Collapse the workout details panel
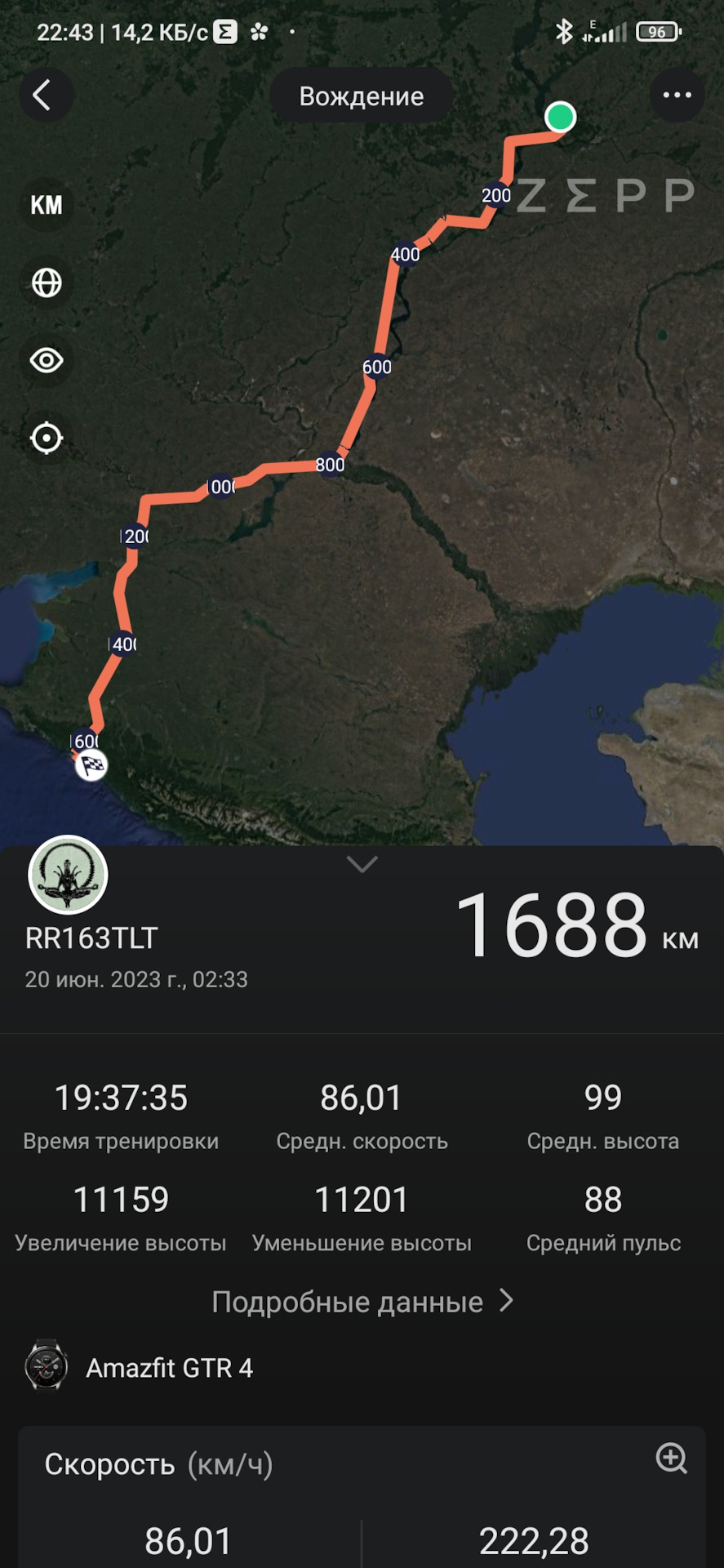The width and height of the screenshot is (724, 1568). (362, 864)
